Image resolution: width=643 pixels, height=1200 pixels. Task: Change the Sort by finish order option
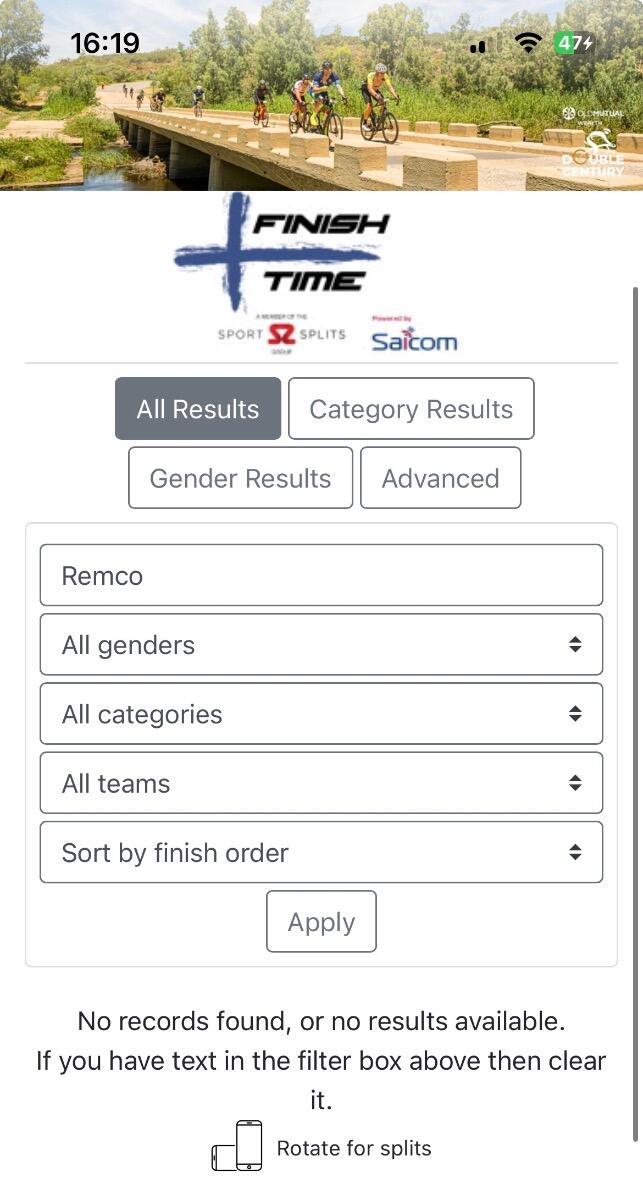pyautogui.click(x=321, y=853)
